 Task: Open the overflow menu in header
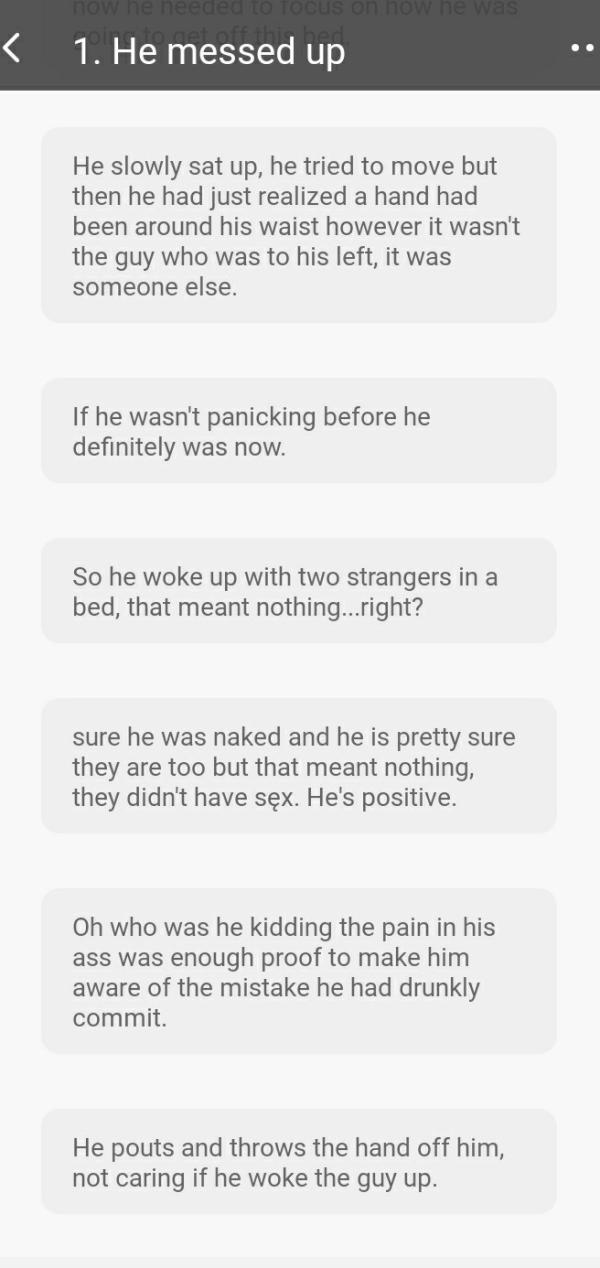click(x=583, y=47)
